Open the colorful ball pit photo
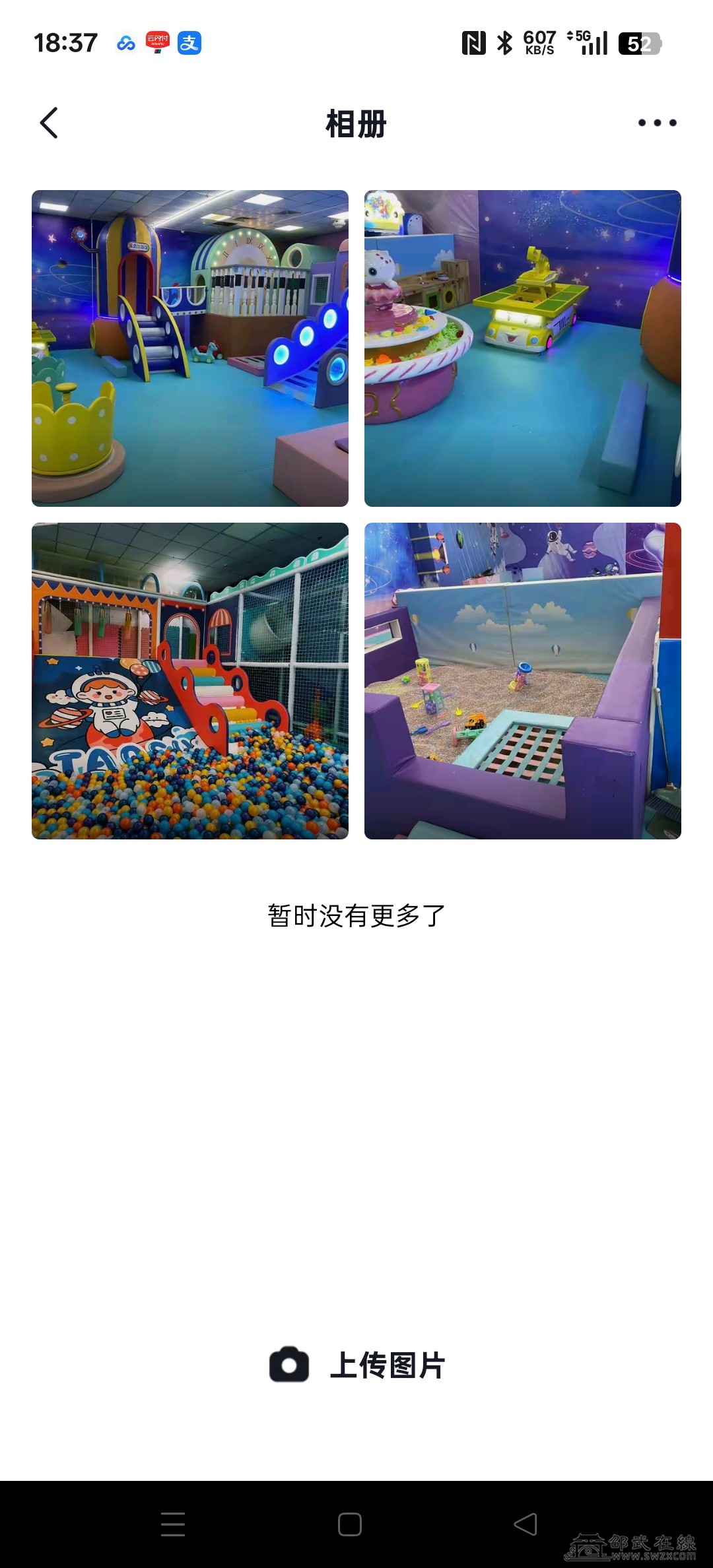Screen dimensions: 713x1568 pos(190,681)
